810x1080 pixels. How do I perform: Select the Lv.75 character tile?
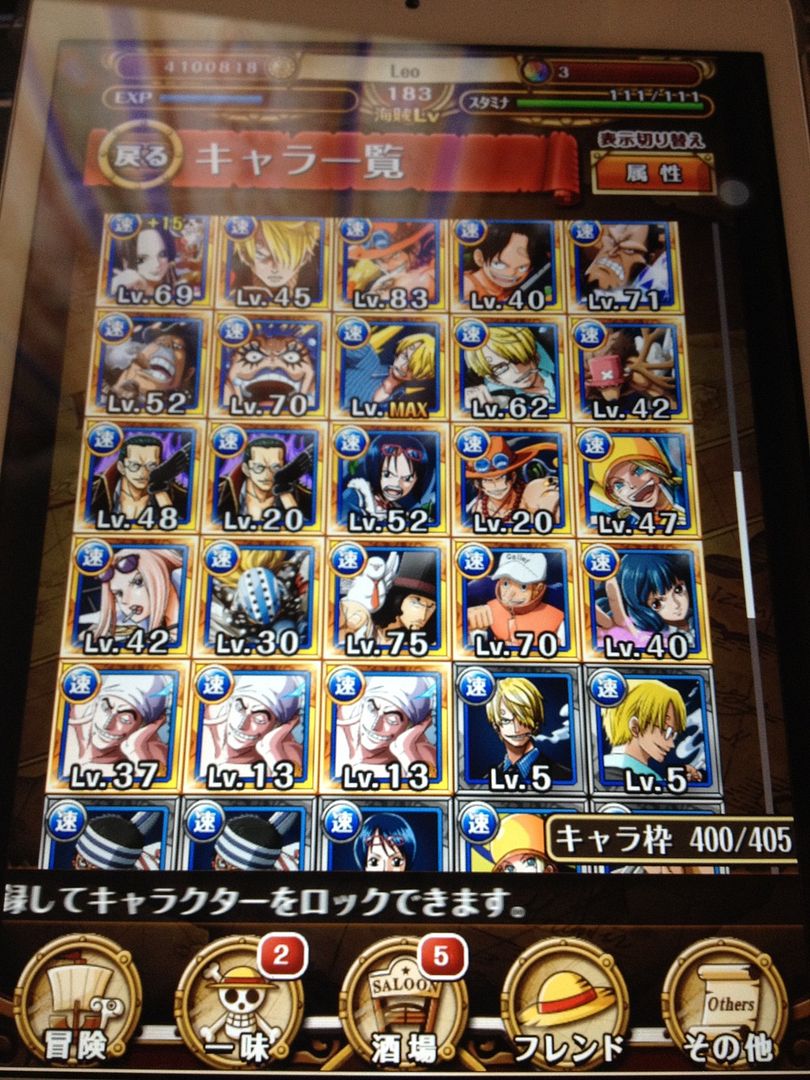[387, 599]
